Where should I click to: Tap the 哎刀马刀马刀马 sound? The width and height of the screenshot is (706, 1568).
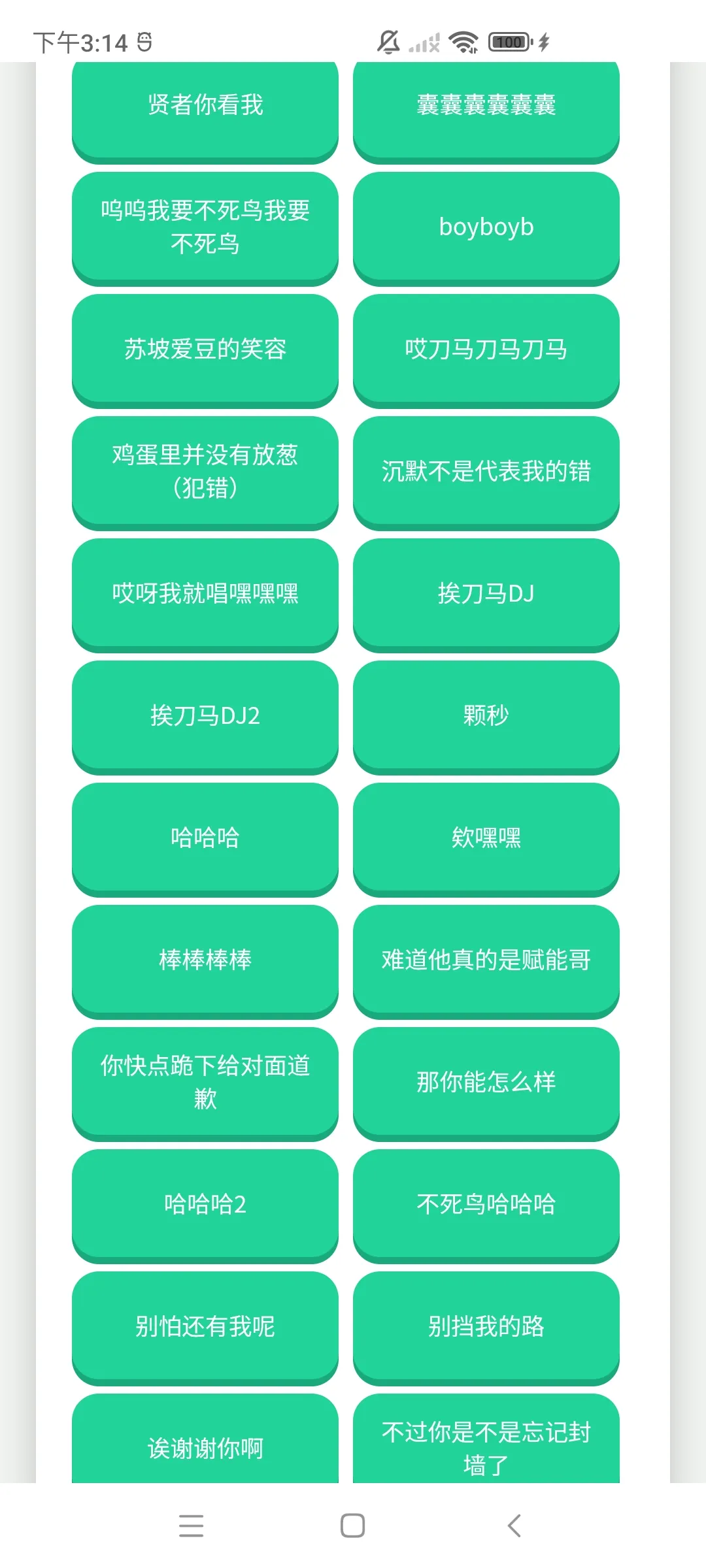coord(485,350)
